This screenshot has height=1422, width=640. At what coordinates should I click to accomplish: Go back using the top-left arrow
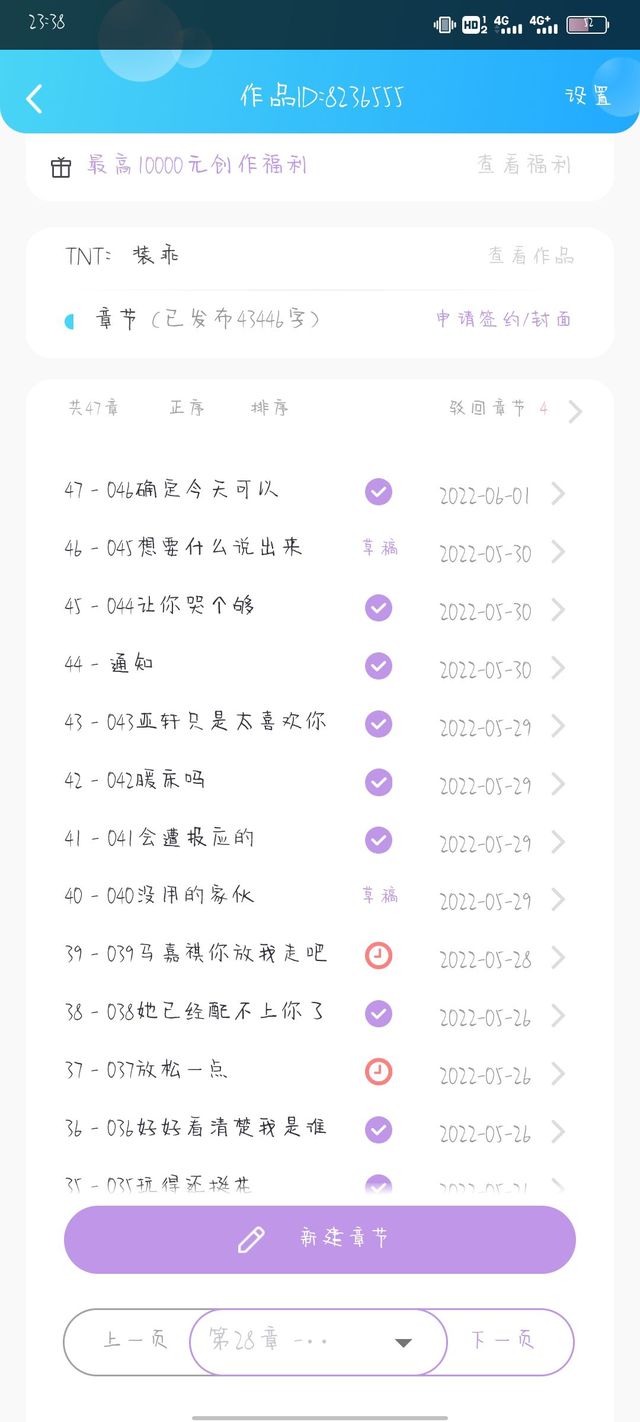[35, 98]
